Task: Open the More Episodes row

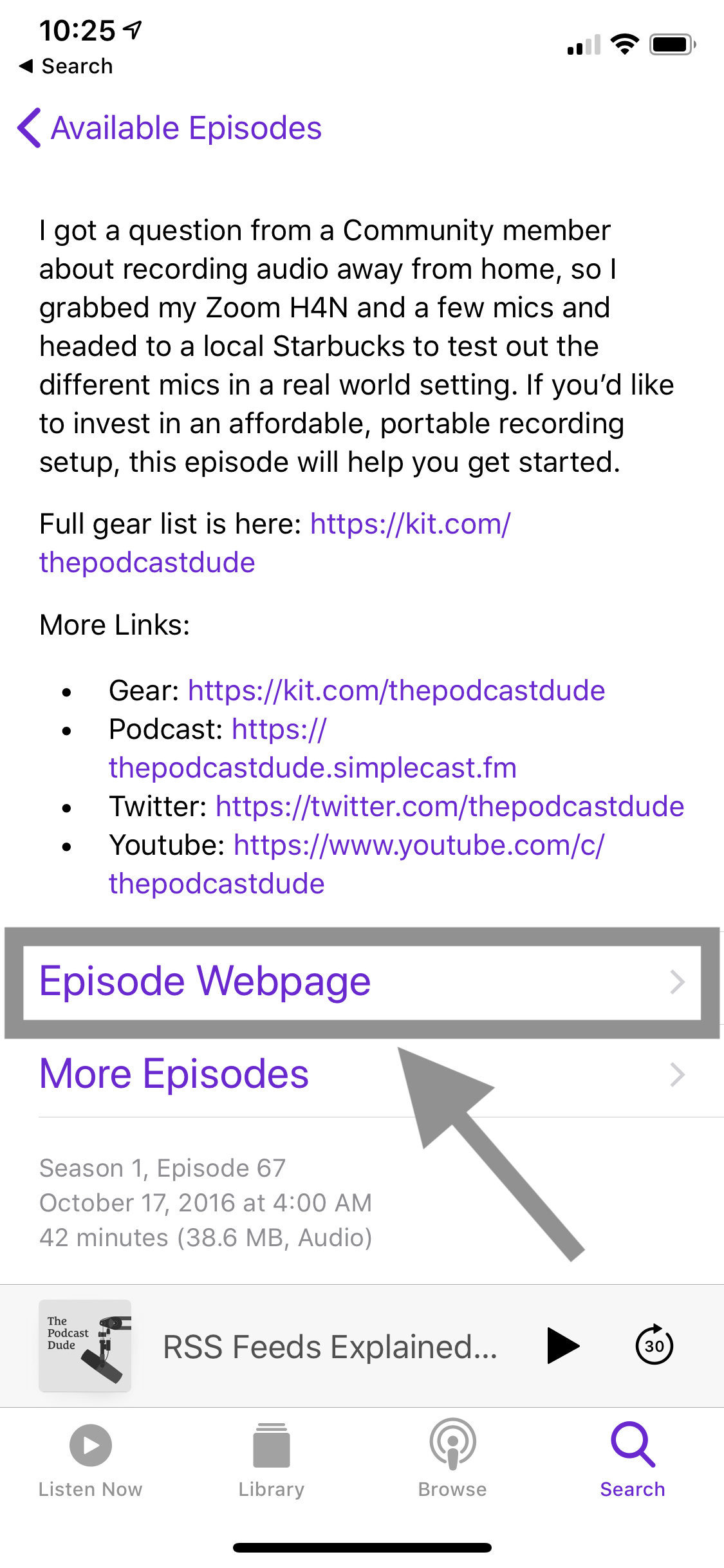Action: pyautogui.click(x=362, y=1074)
